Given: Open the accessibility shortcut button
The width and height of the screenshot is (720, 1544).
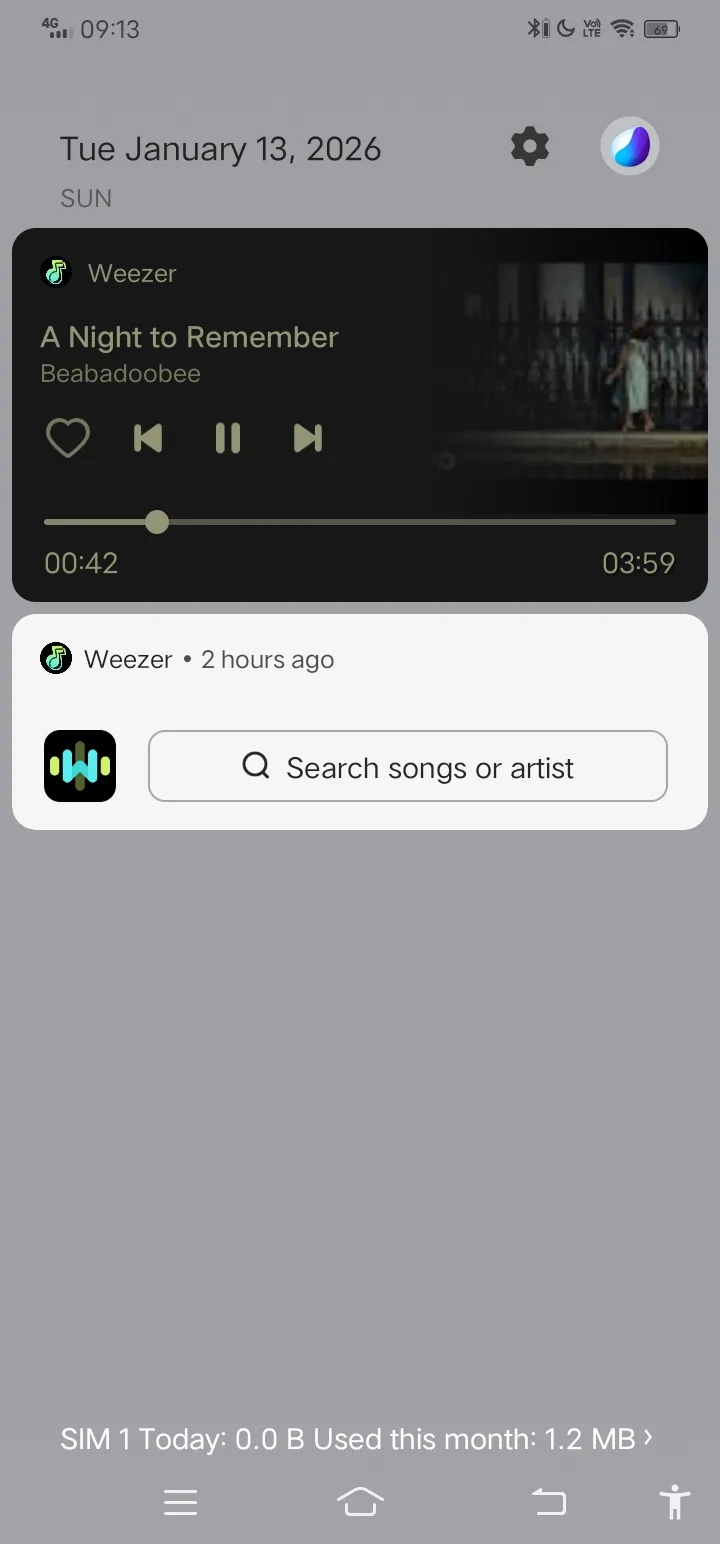Looking at the screenshot, I should 675,1502.
